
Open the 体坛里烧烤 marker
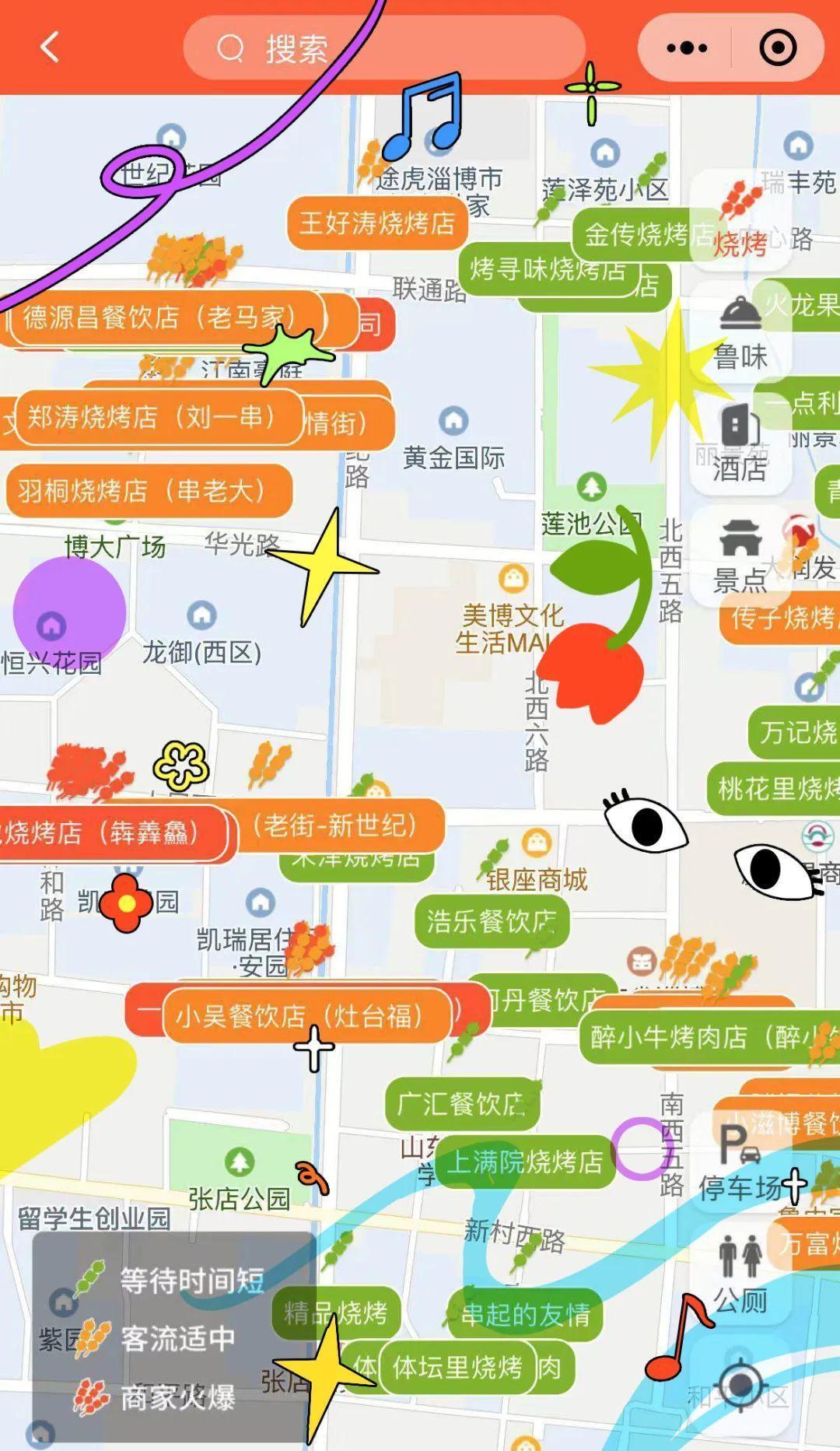click(x=457, y=1366)
